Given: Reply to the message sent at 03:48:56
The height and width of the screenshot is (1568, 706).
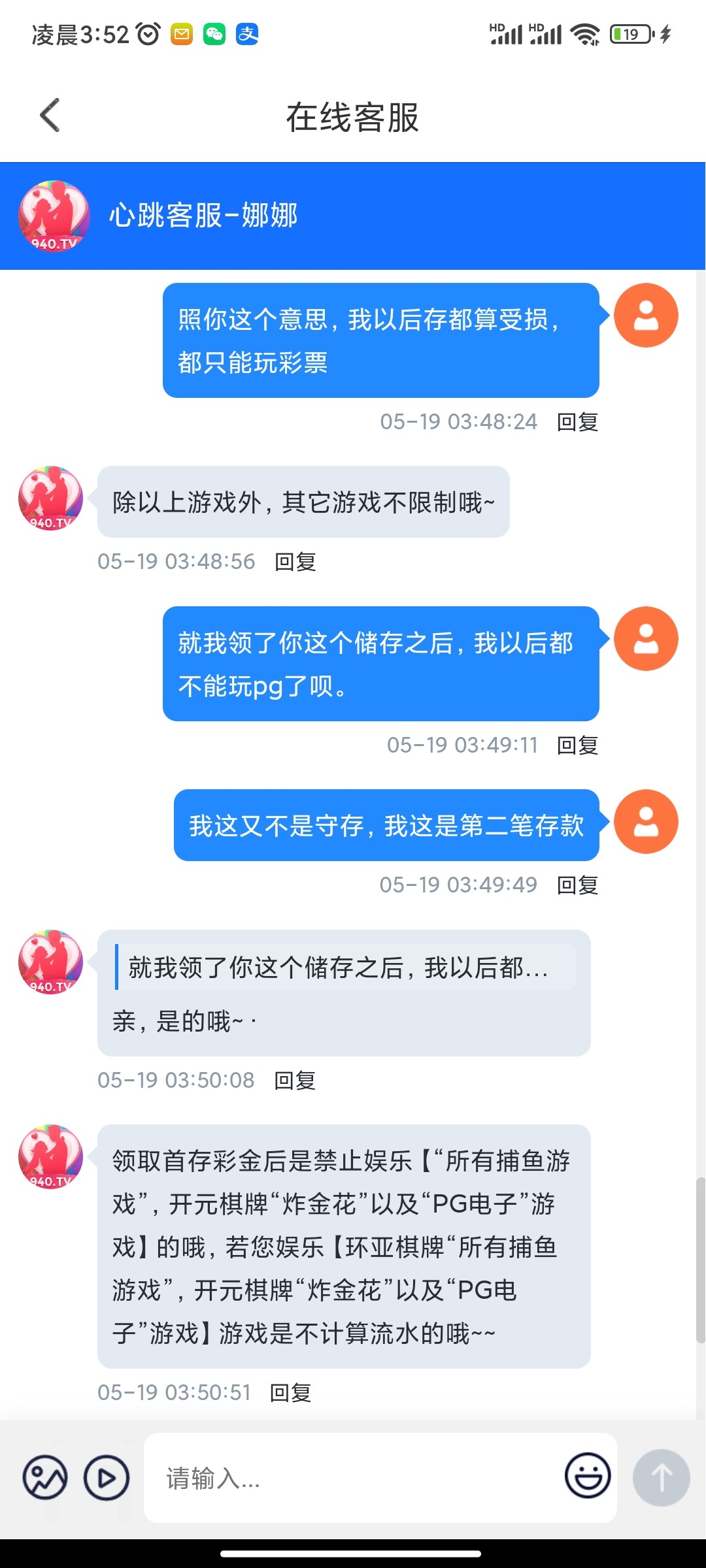Looking at the screenshot, I should pos(295,562).
